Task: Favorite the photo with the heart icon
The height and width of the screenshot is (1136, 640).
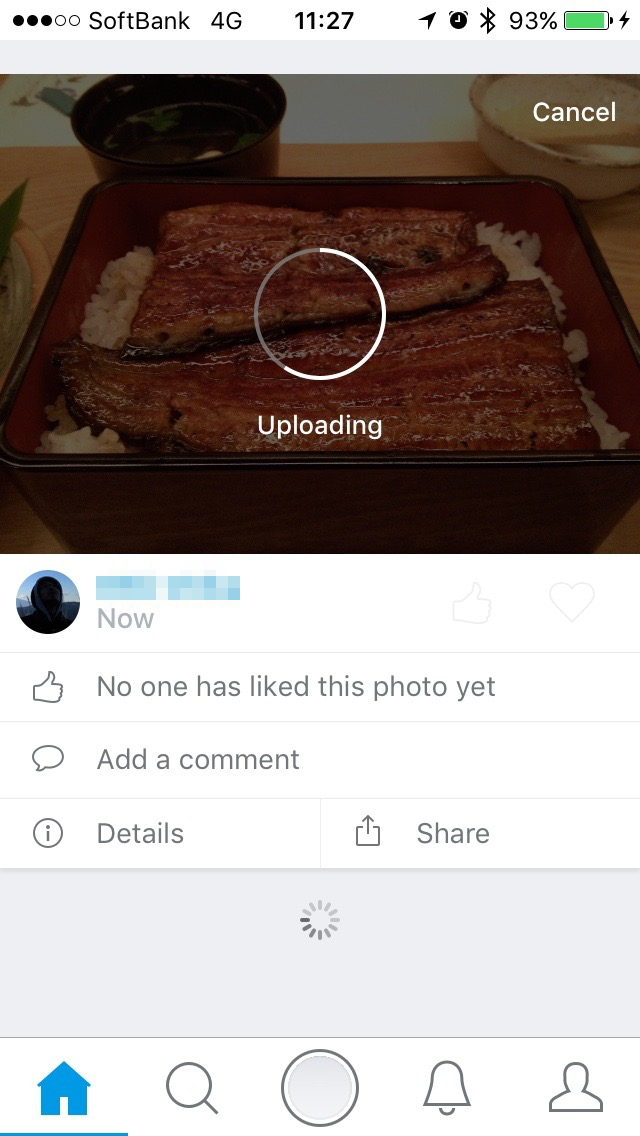Action: [572, 601]
